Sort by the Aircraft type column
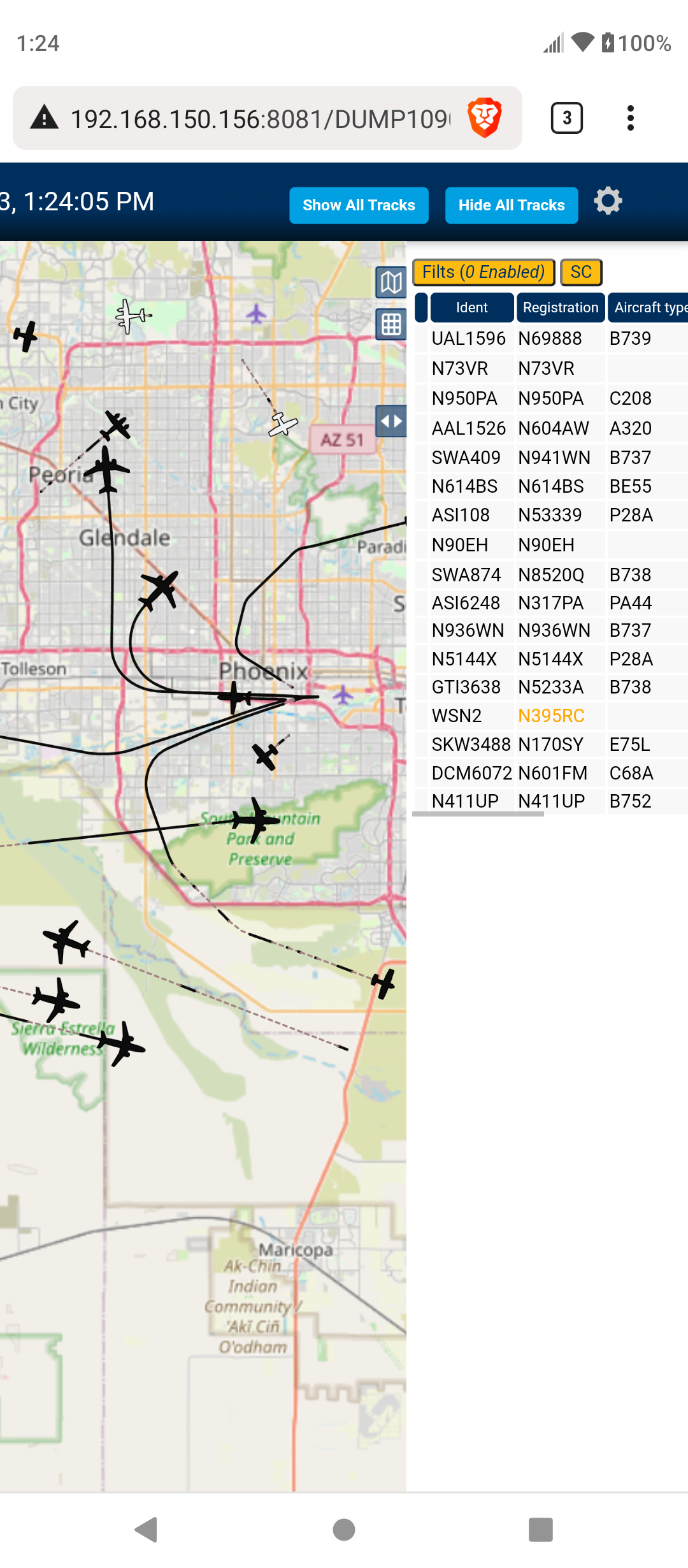 649,308
